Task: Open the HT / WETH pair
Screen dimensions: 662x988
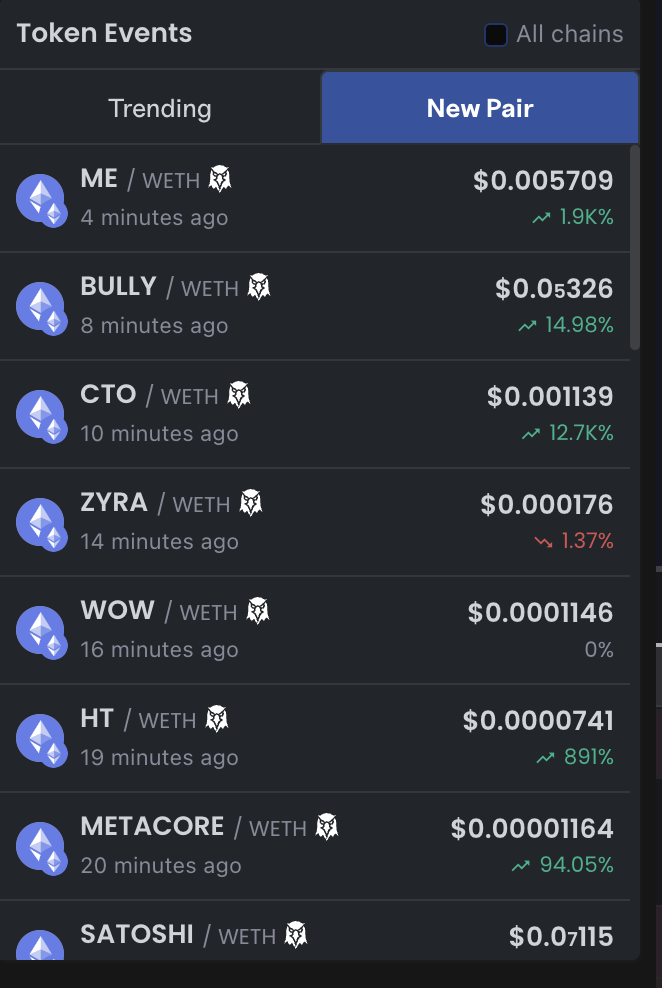Action: [x=315, y=737]
